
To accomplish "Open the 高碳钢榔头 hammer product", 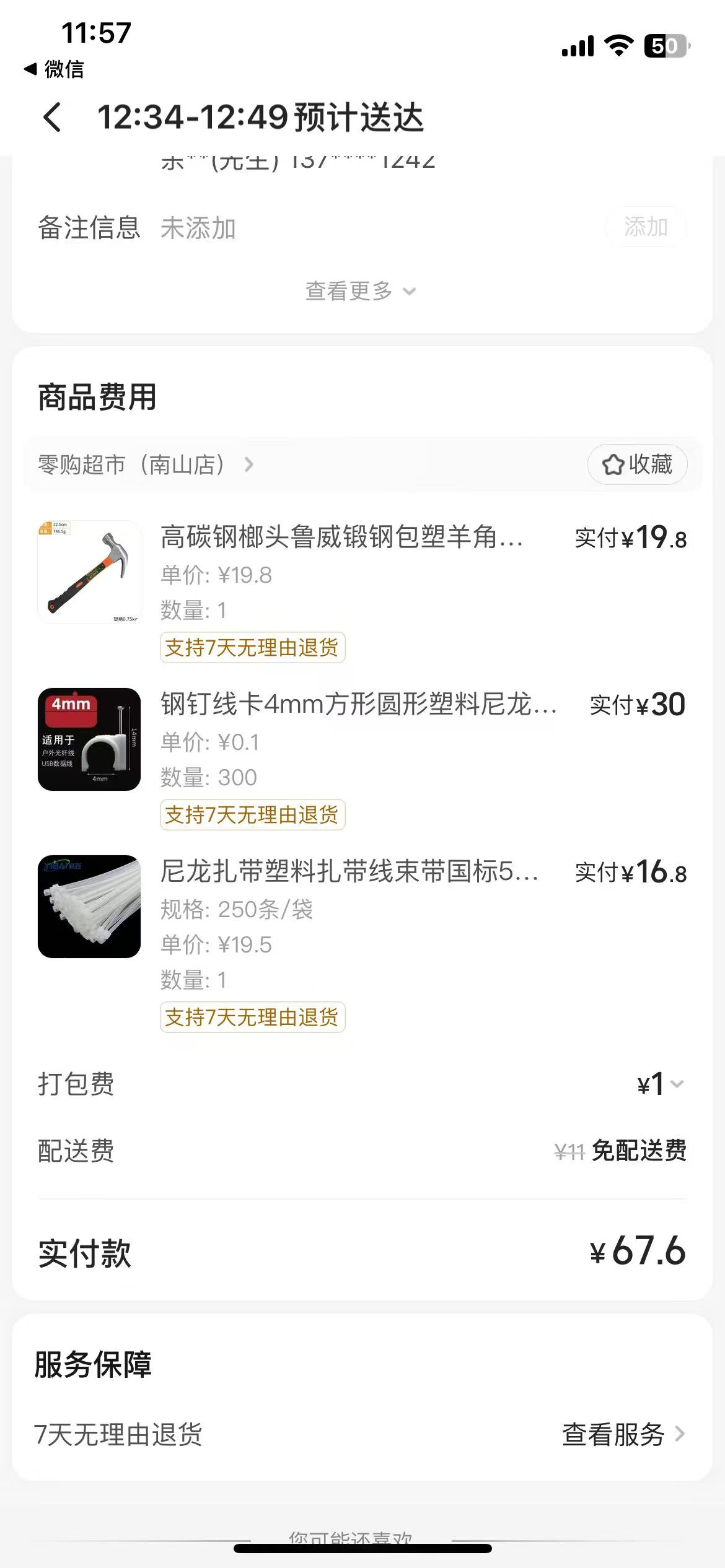I will (341, 537).
